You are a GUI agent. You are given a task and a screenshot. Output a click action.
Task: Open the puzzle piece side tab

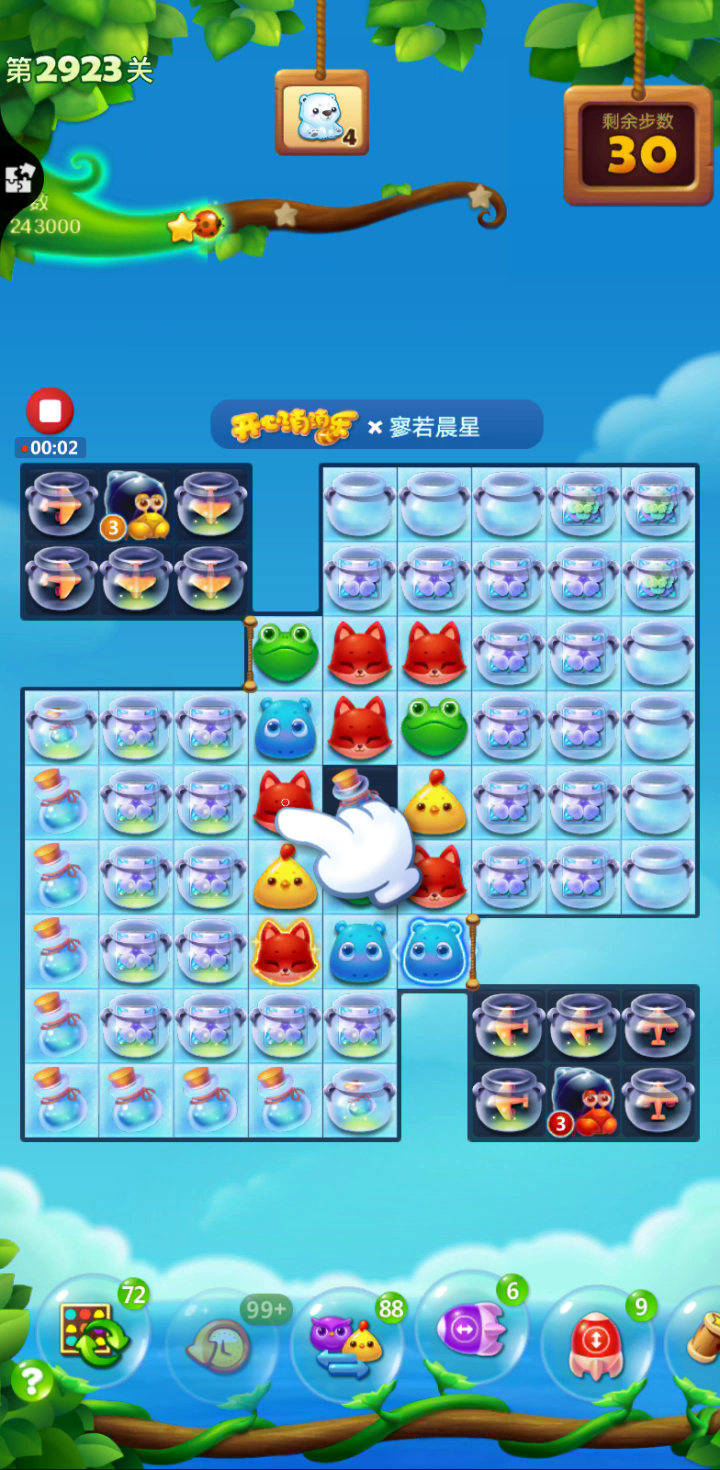[18, 179]
